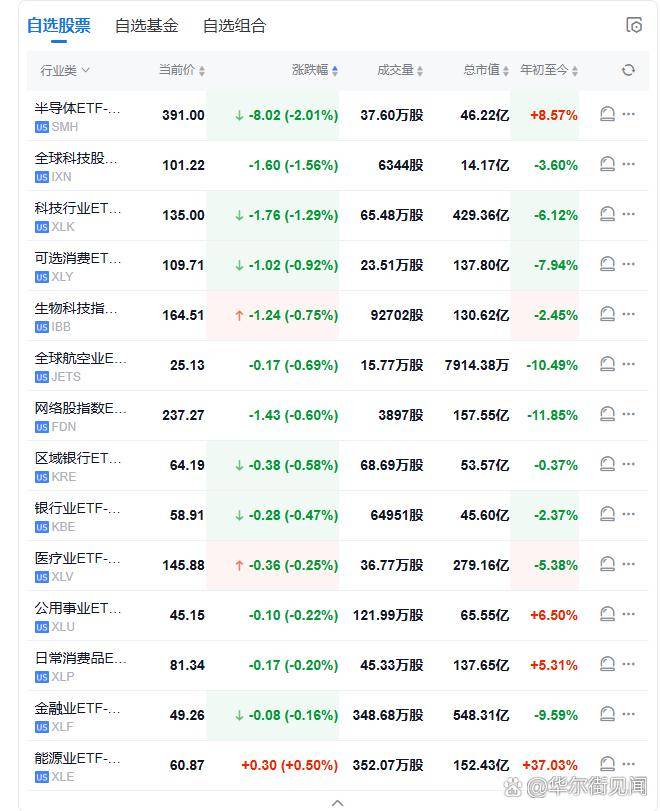This screenshot has width=660, height=811.
Task: Sort list by 总市值
Action: (487, 70)
